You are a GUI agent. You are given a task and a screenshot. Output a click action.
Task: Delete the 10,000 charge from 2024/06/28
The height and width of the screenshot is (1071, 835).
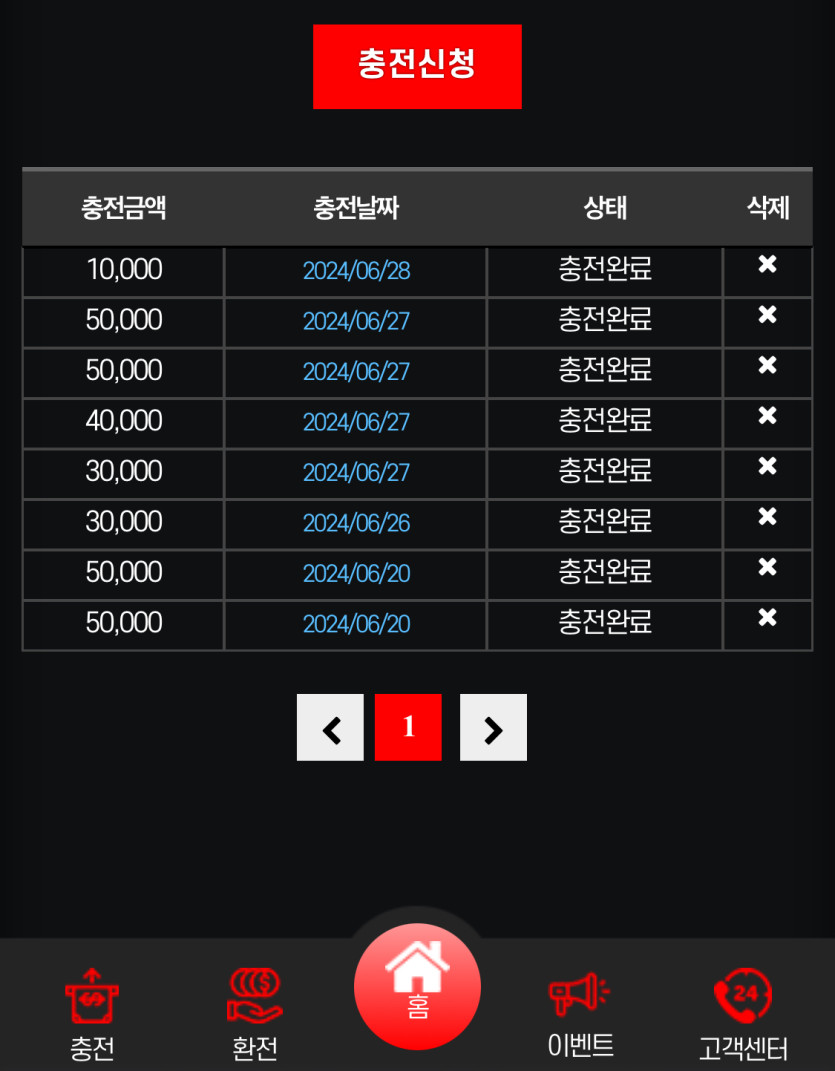(767, 265)
